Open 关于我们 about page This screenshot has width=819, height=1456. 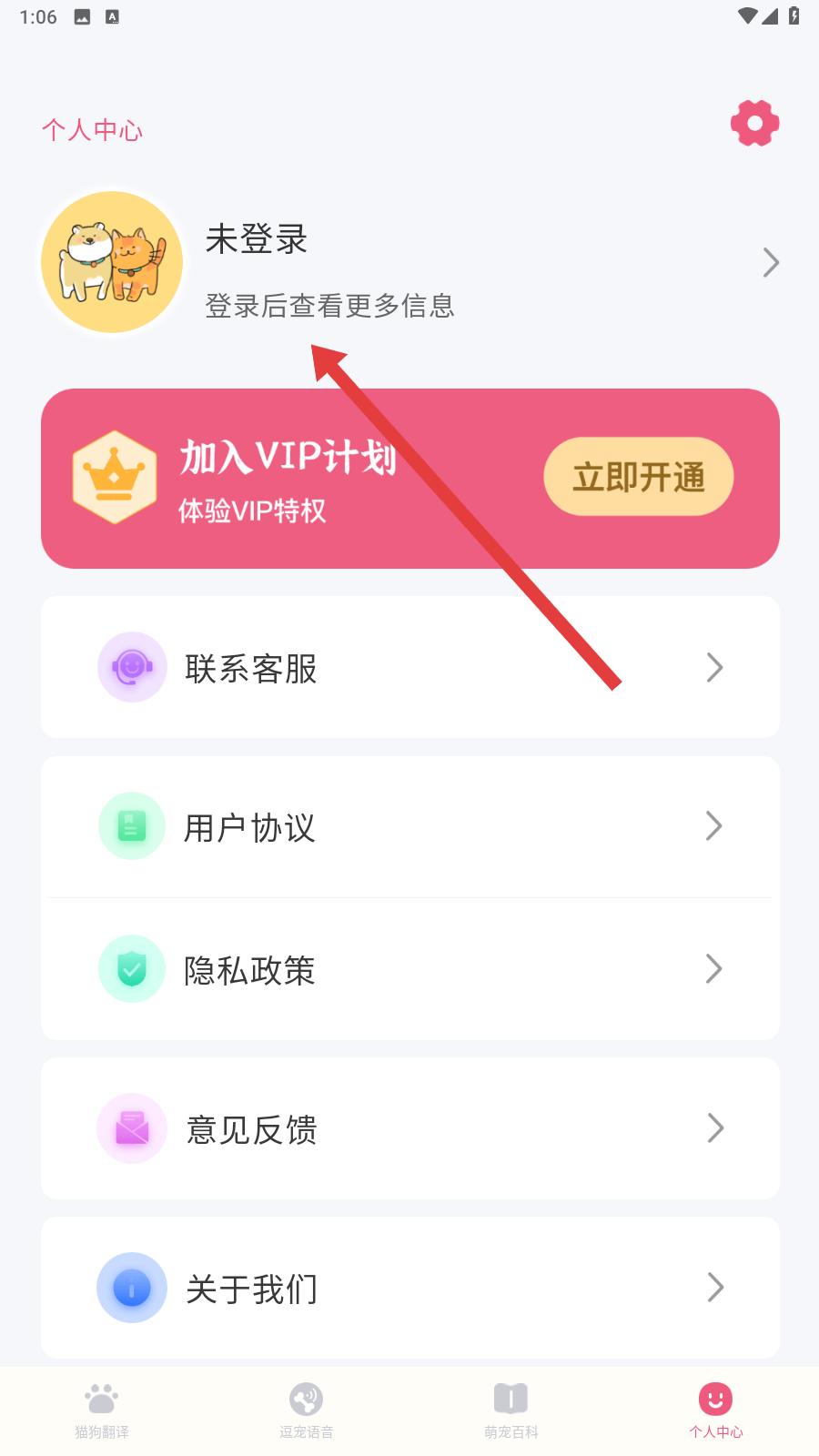tap(409, 1288)
